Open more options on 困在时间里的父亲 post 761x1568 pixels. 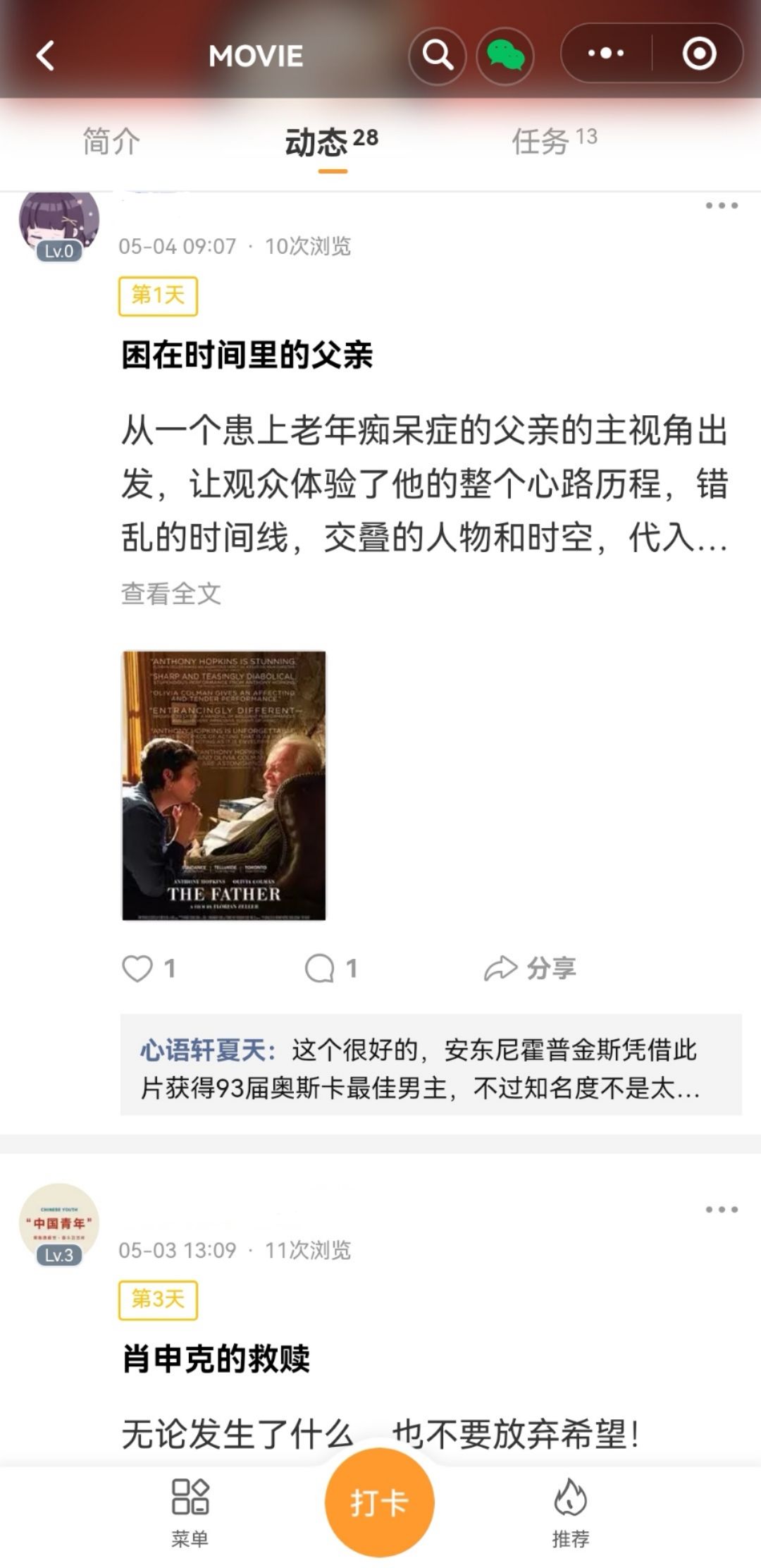(x=722, y=206)
